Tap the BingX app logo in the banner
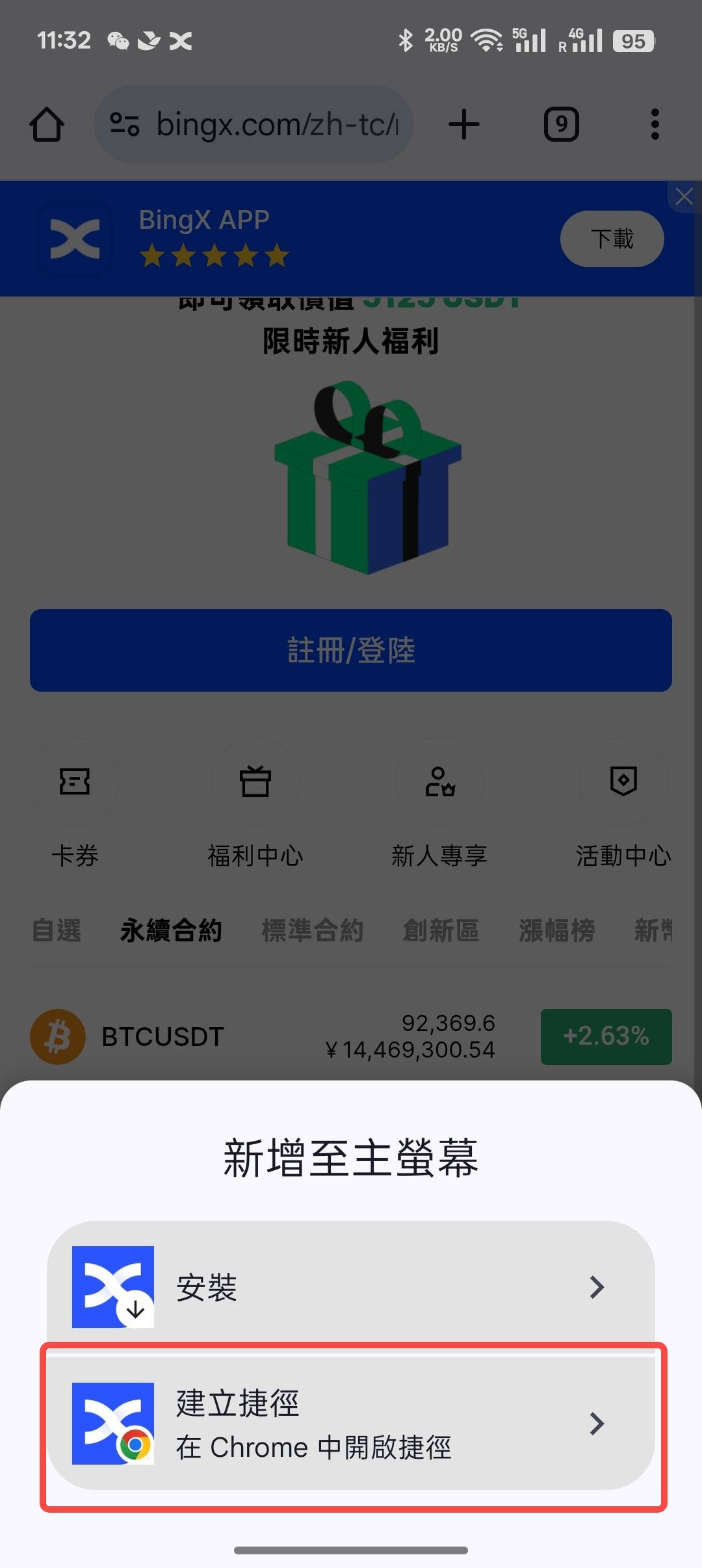This screenshot has height=1568, width=702. coord(75,238)
